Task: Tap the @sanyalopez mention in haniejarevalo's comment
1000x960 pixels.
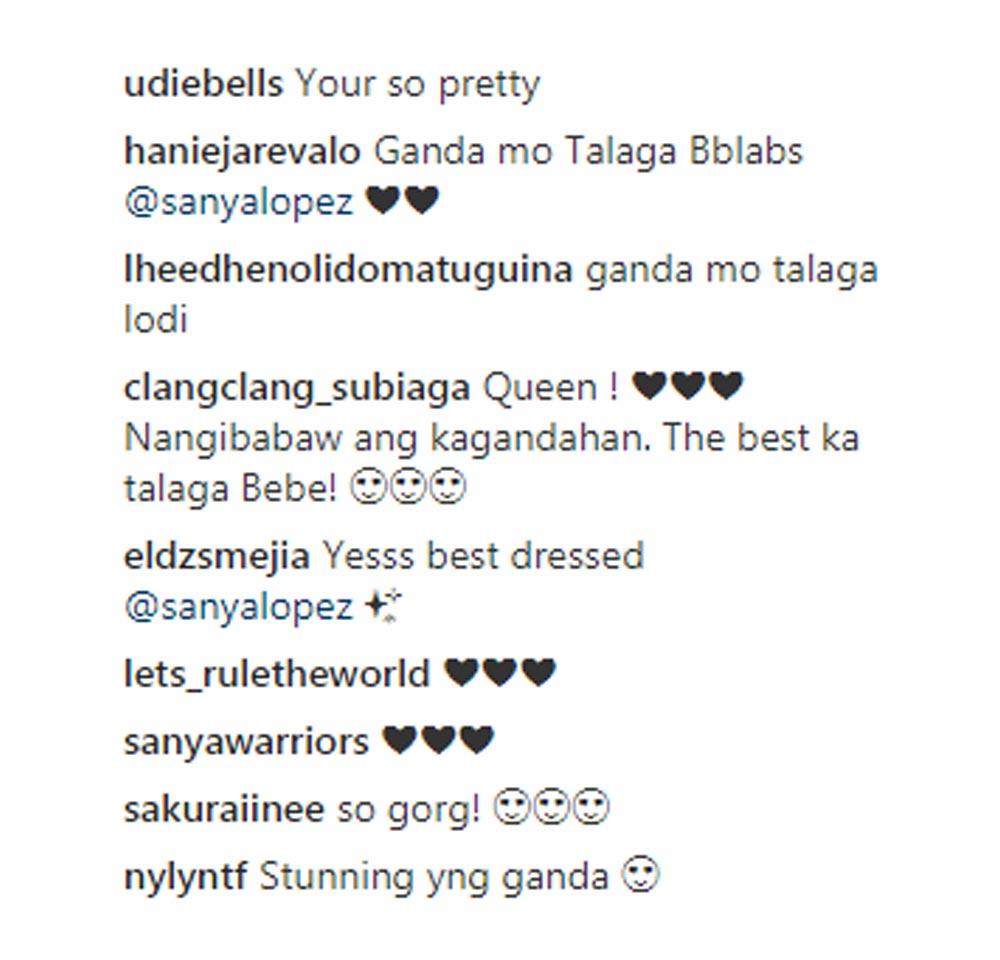Action: (238, 203)
